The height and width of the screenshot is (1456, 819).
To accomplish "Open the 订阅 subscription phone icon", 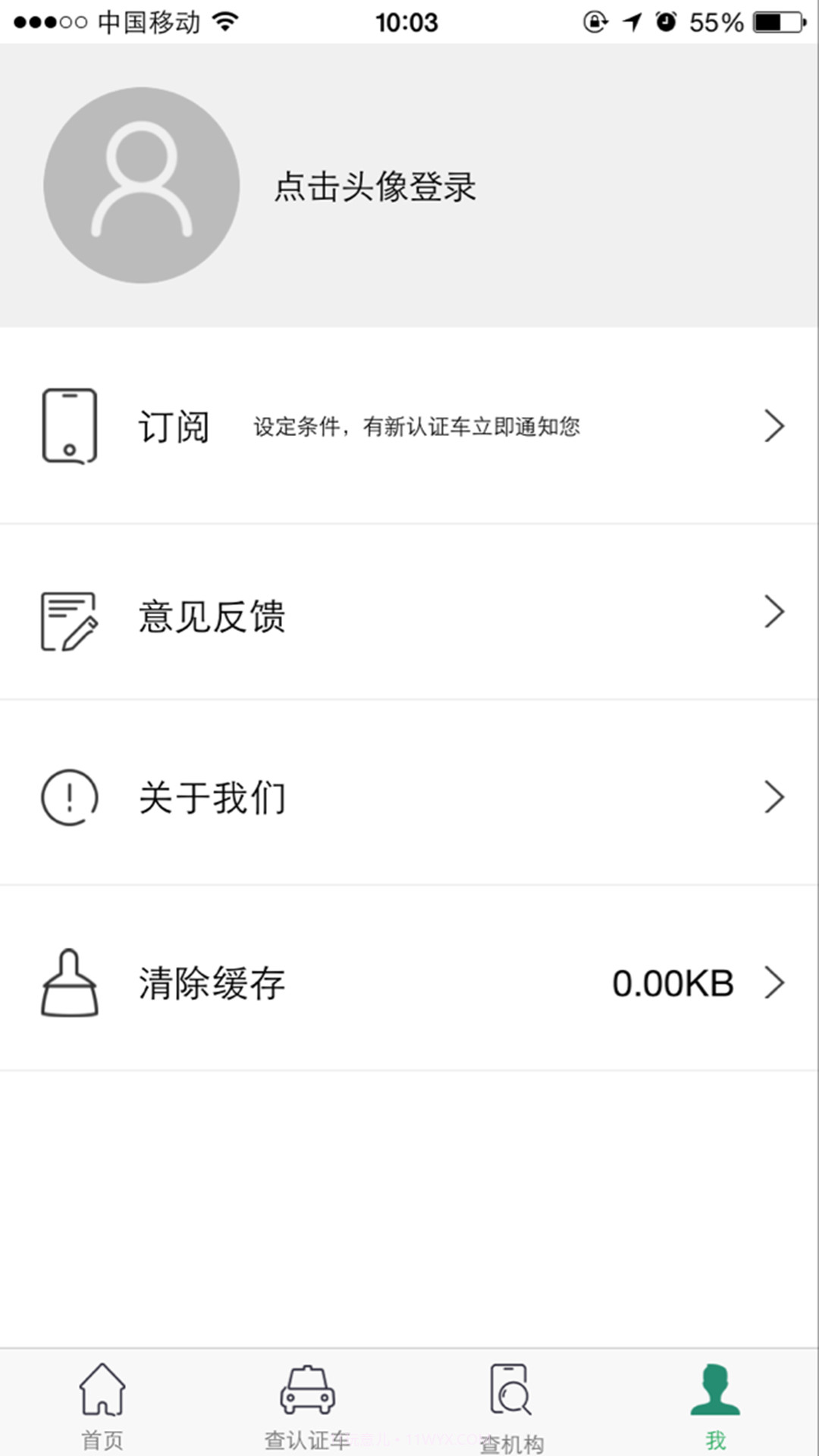I will tap(70, 426).
